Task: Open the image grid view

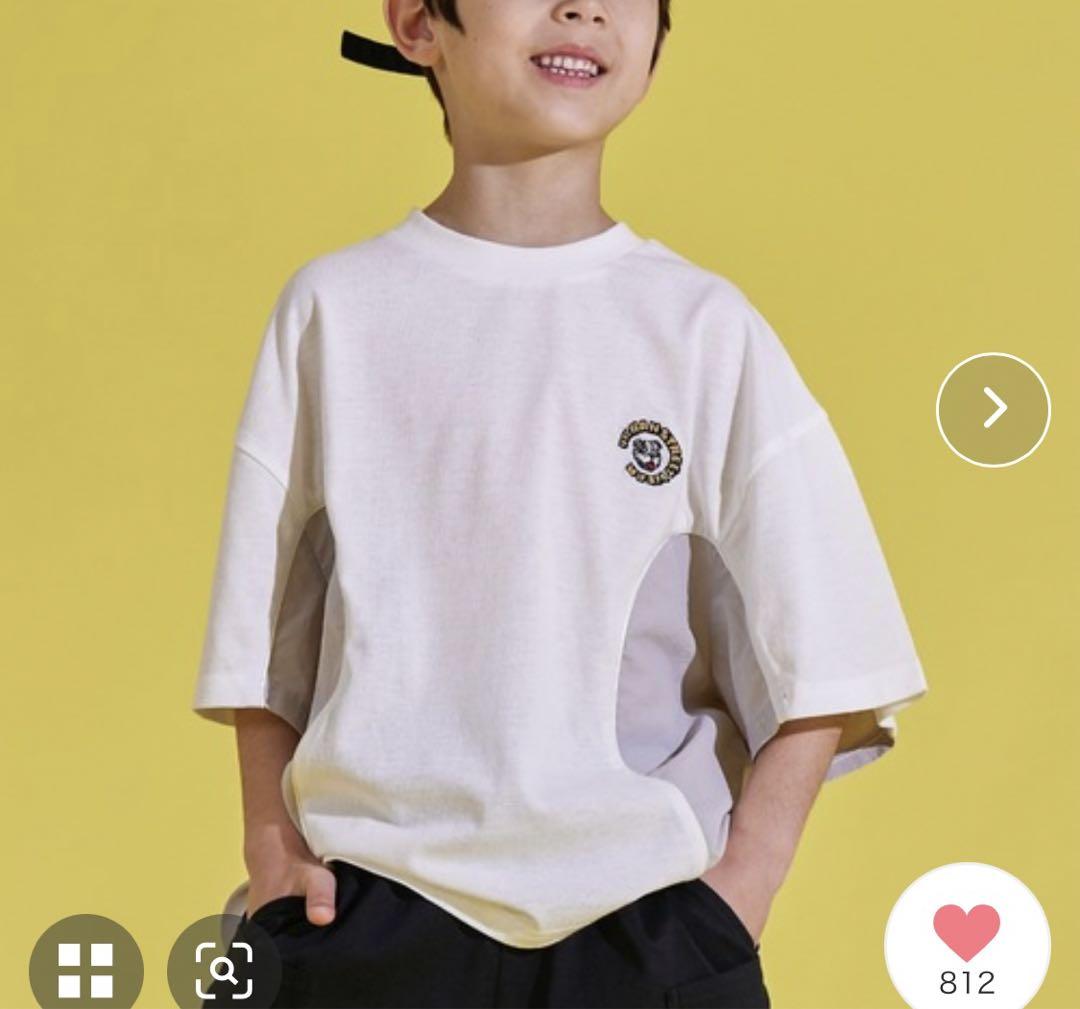Action: (86, 968)
